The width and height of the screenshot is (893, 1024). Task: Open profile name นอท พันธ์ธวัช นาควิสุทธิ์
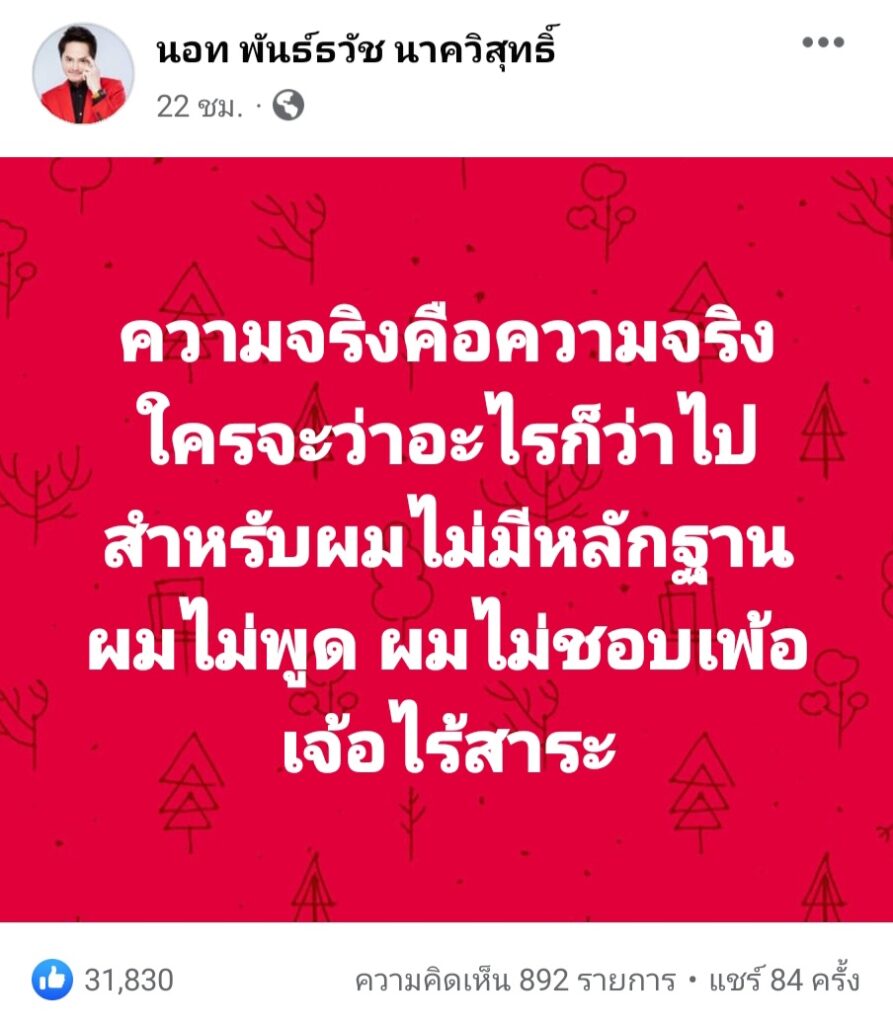[355, 52]
